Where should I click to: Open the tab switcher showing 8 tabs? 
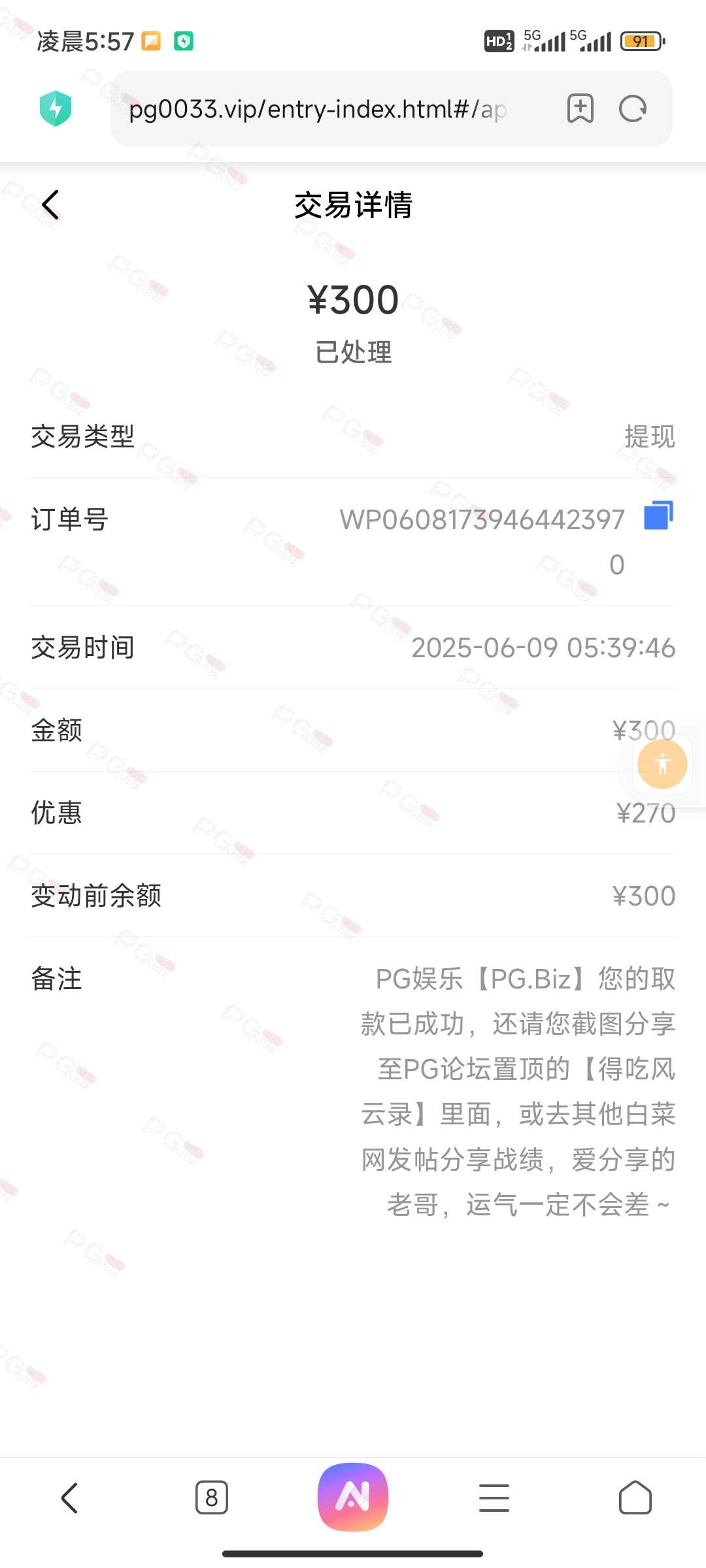[x=212, y=1497]
